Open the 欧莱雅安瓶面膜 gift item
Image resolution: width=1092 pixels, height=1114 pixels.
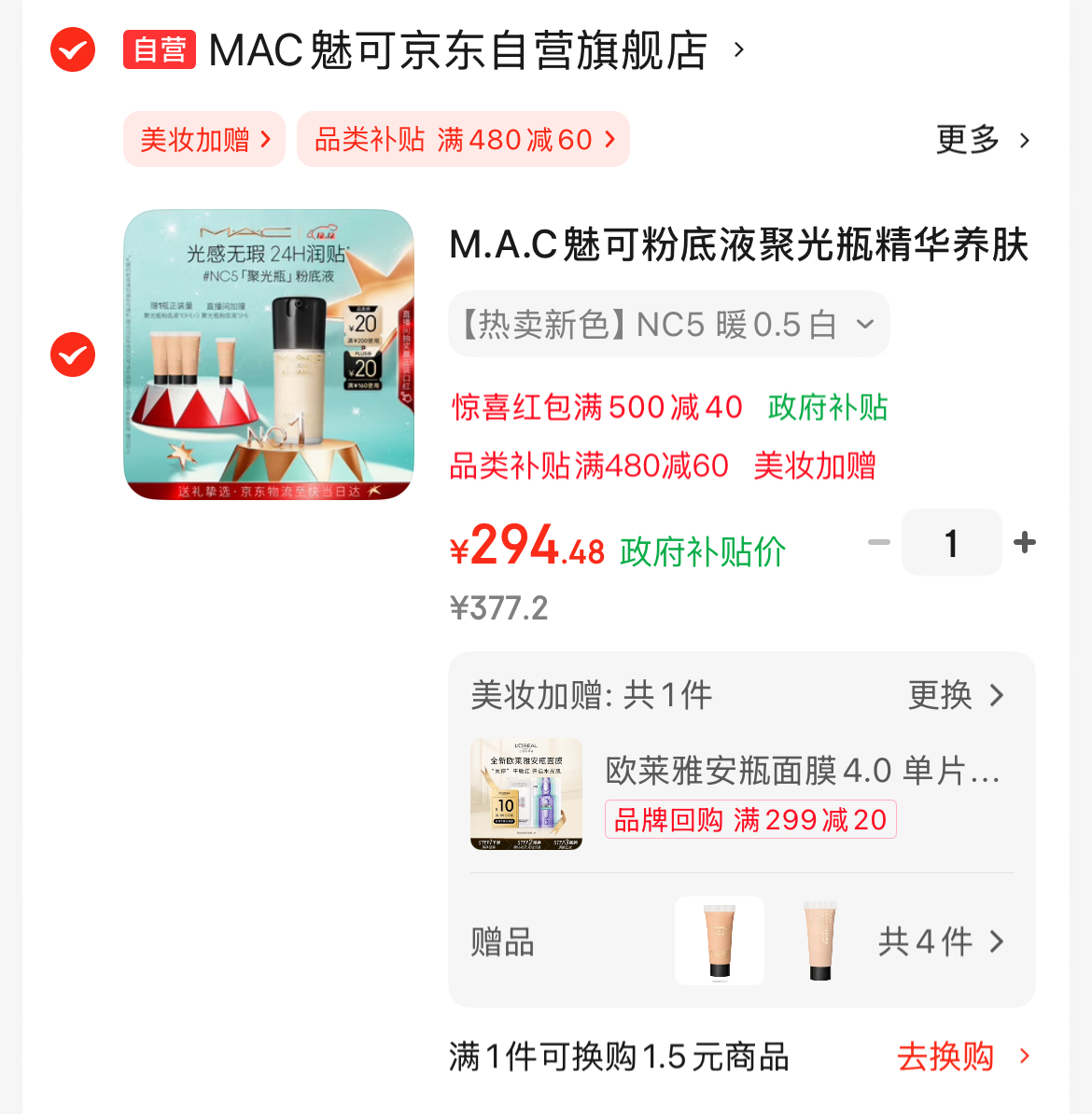point(801,771)
